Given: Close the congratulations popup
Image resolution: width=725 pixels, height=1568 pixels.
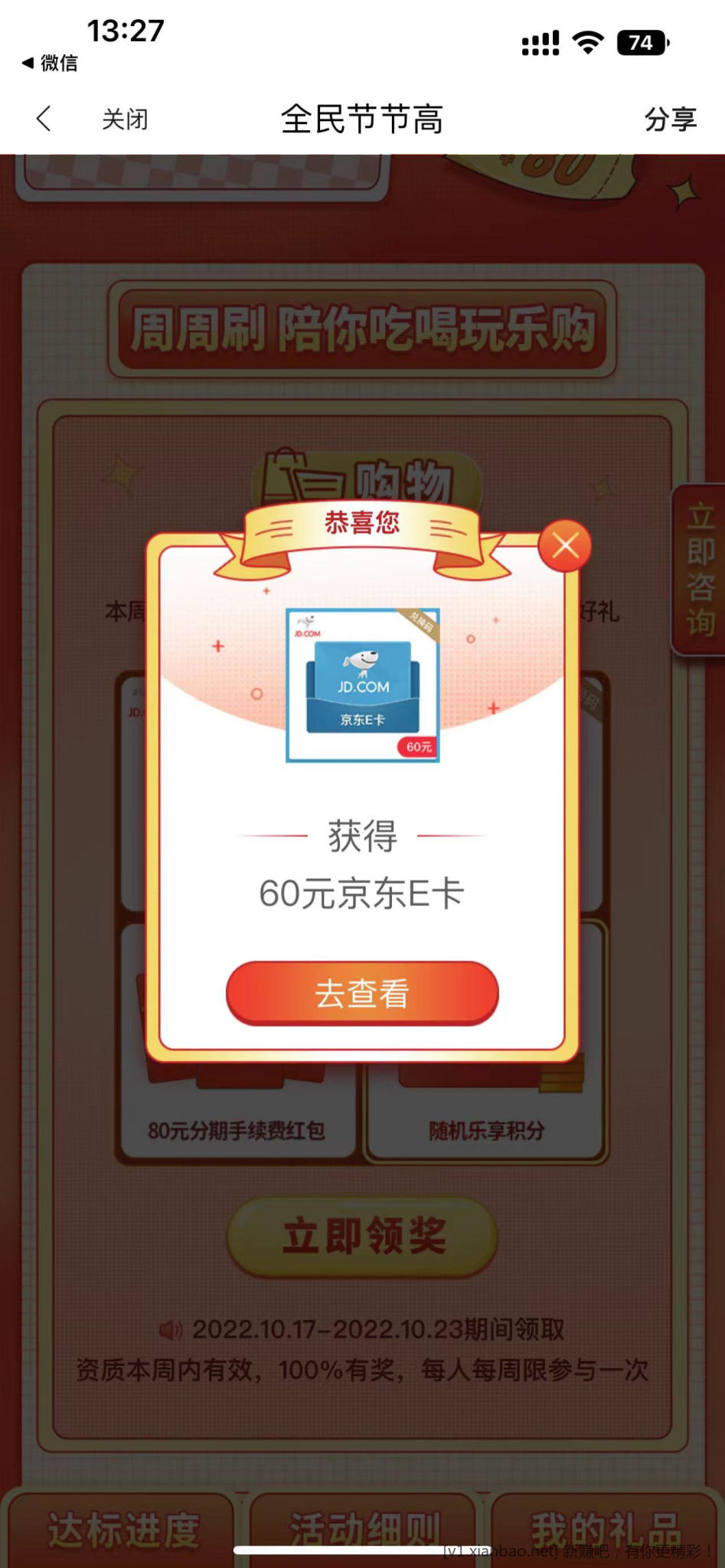Looking at the screenshot, I should click(565, 546).
